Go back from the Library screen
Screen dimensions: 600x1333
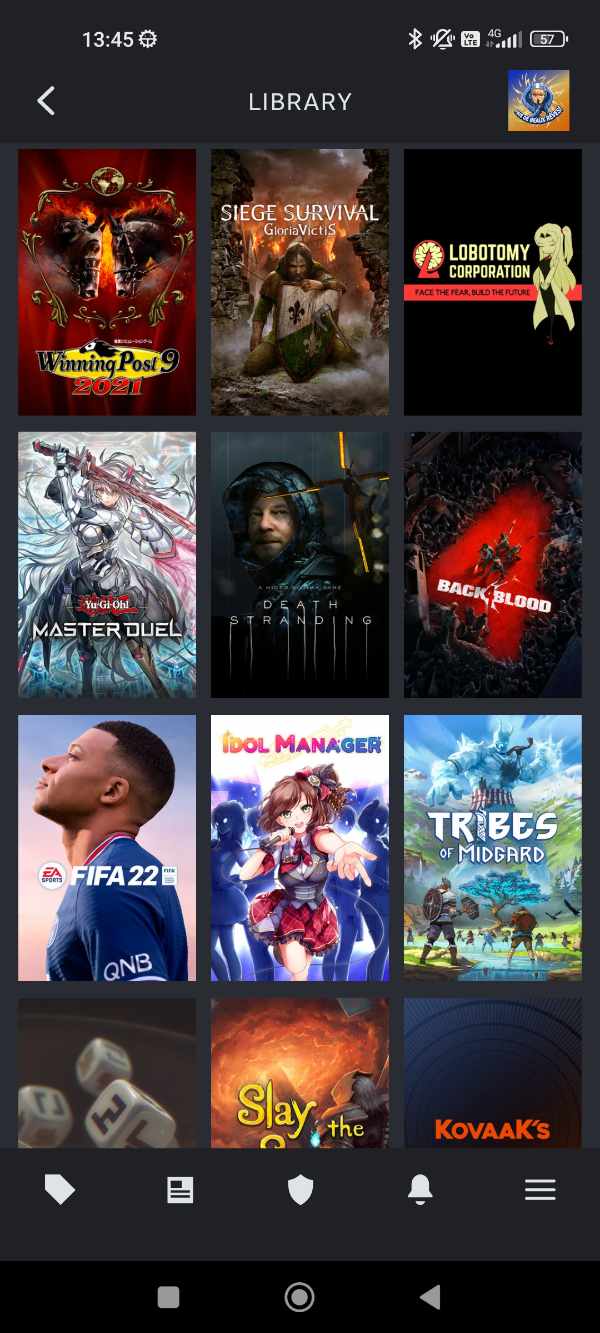coord(46,101)
